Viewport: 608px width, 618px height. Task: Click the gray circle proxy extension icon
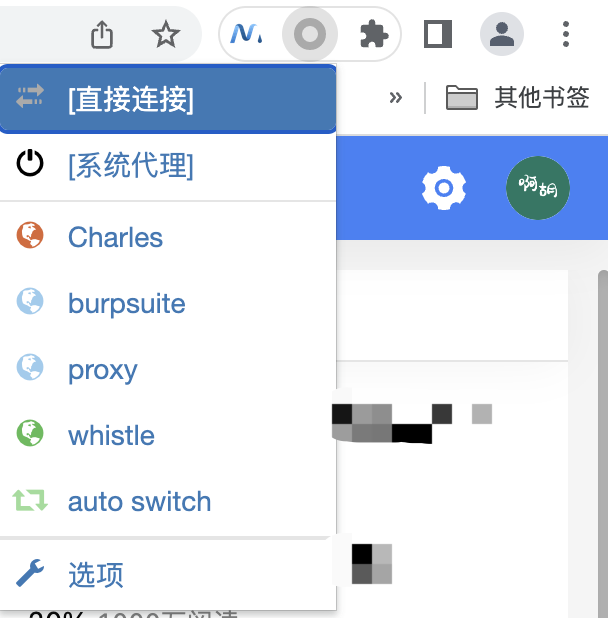(x=310, y=34)
